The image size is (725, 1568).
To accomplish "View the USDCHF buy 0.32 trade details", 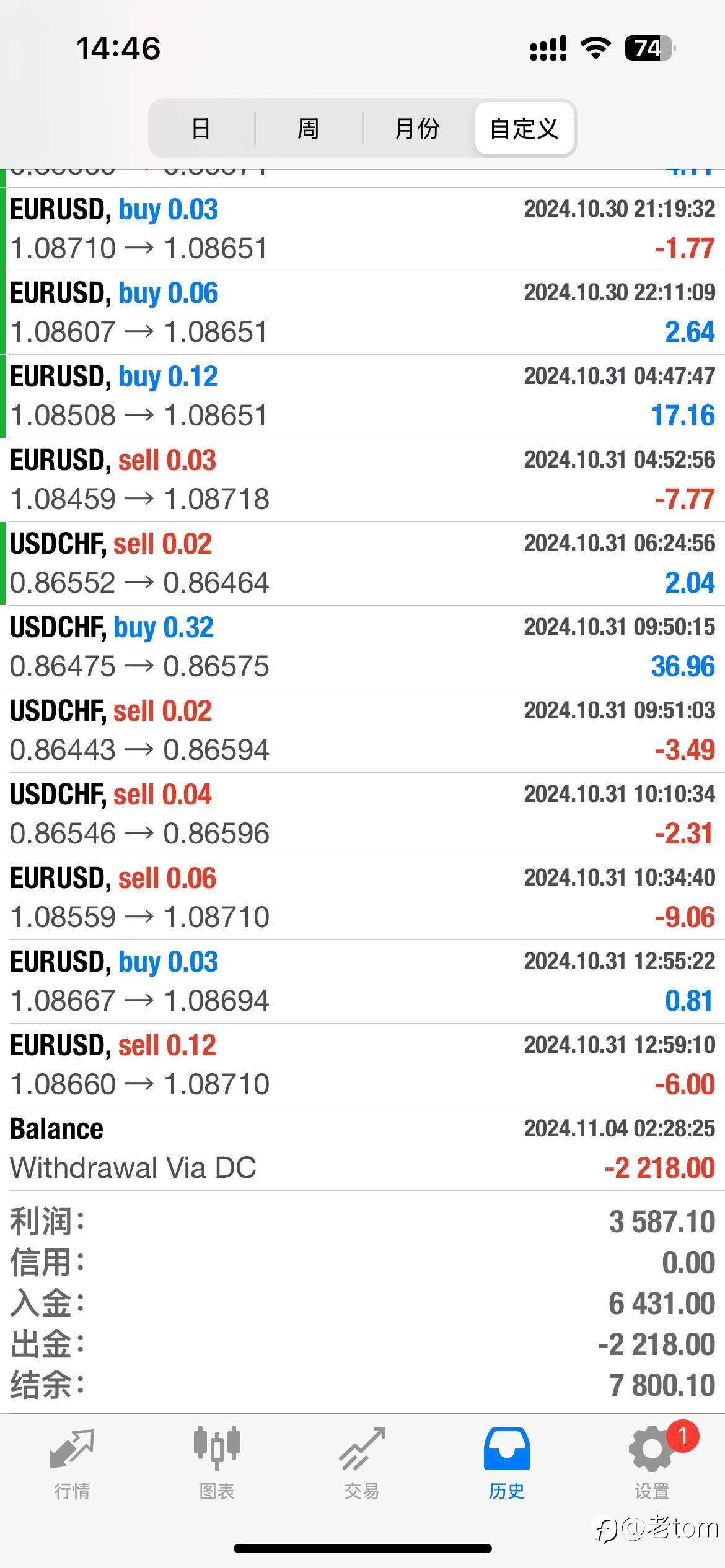I will (362, 647).
